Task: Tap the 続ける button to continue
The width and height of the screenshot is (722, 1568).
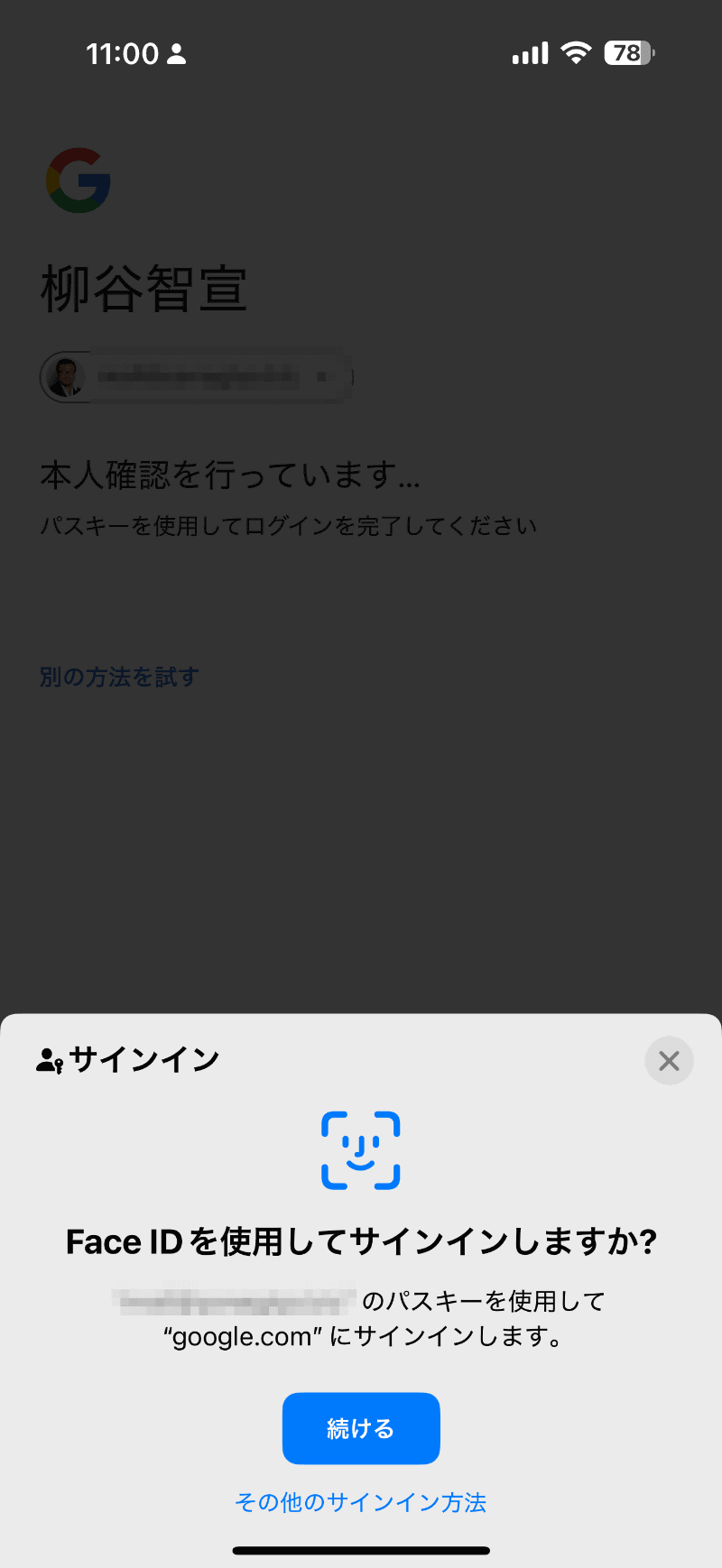Action: coord(361,1428)
